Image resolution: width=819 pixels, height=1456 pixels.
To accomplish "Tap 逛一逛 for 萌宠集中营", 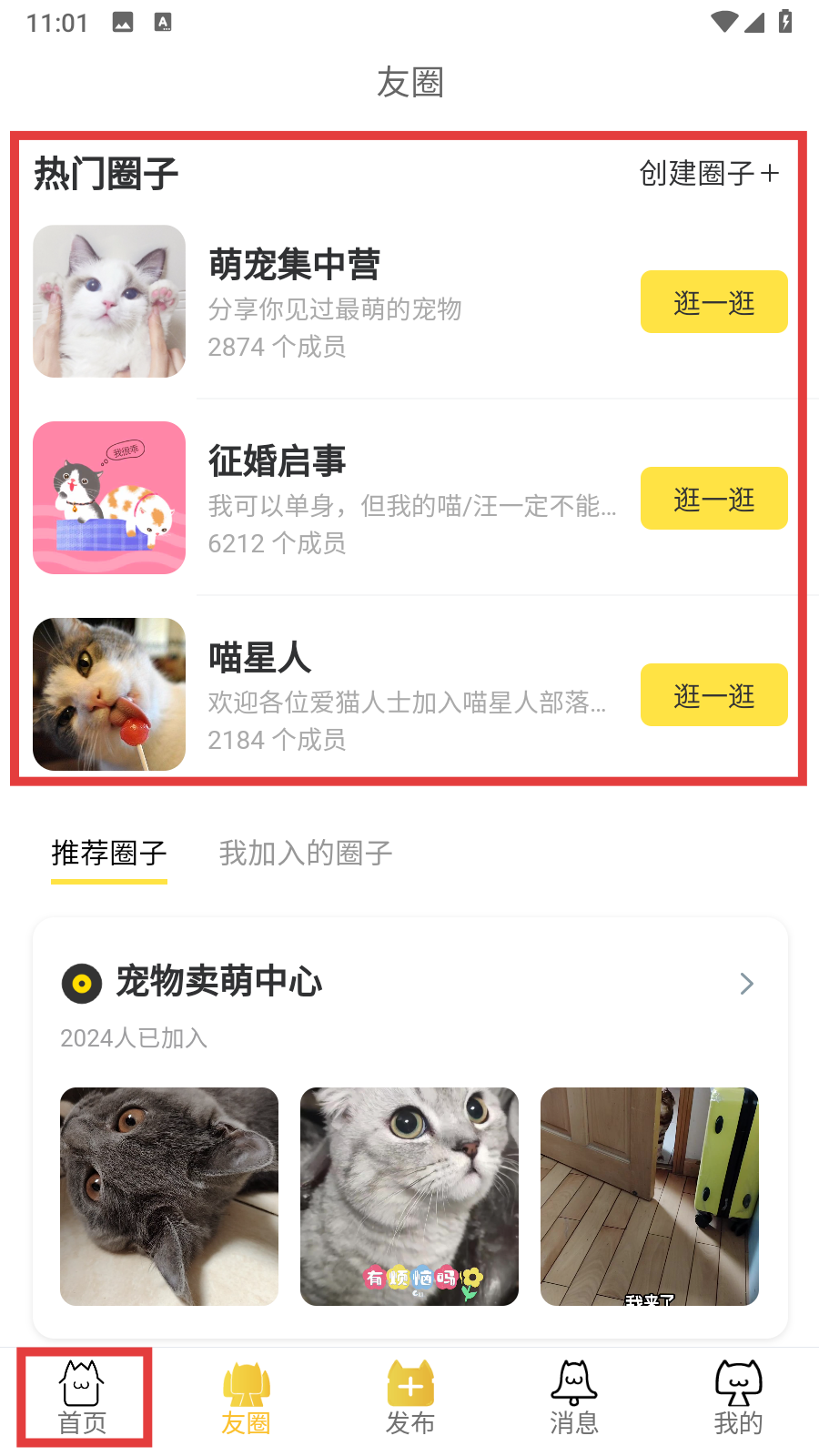I will point(713,302).
